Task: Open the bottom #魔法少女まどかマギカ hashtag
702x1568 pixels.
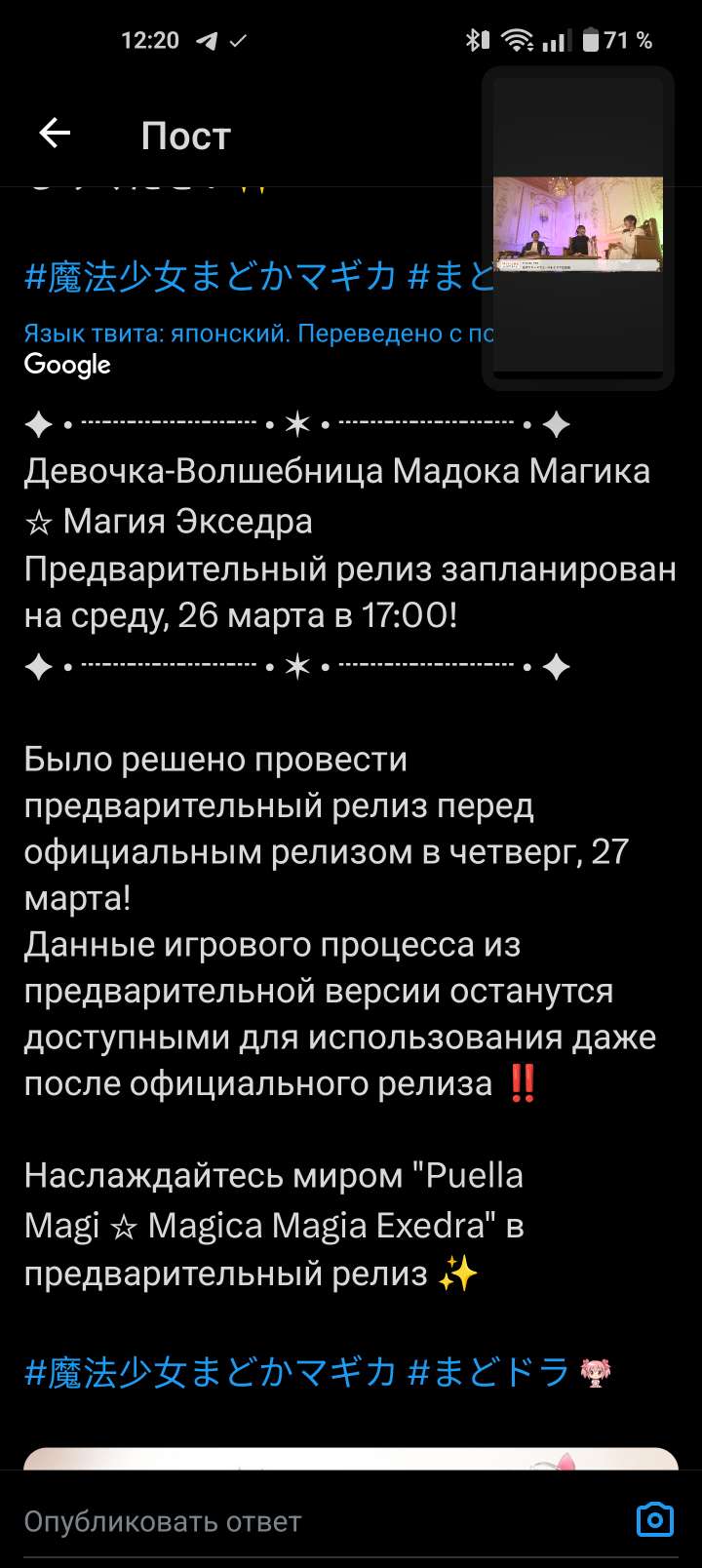Action: coord(210,1372)
